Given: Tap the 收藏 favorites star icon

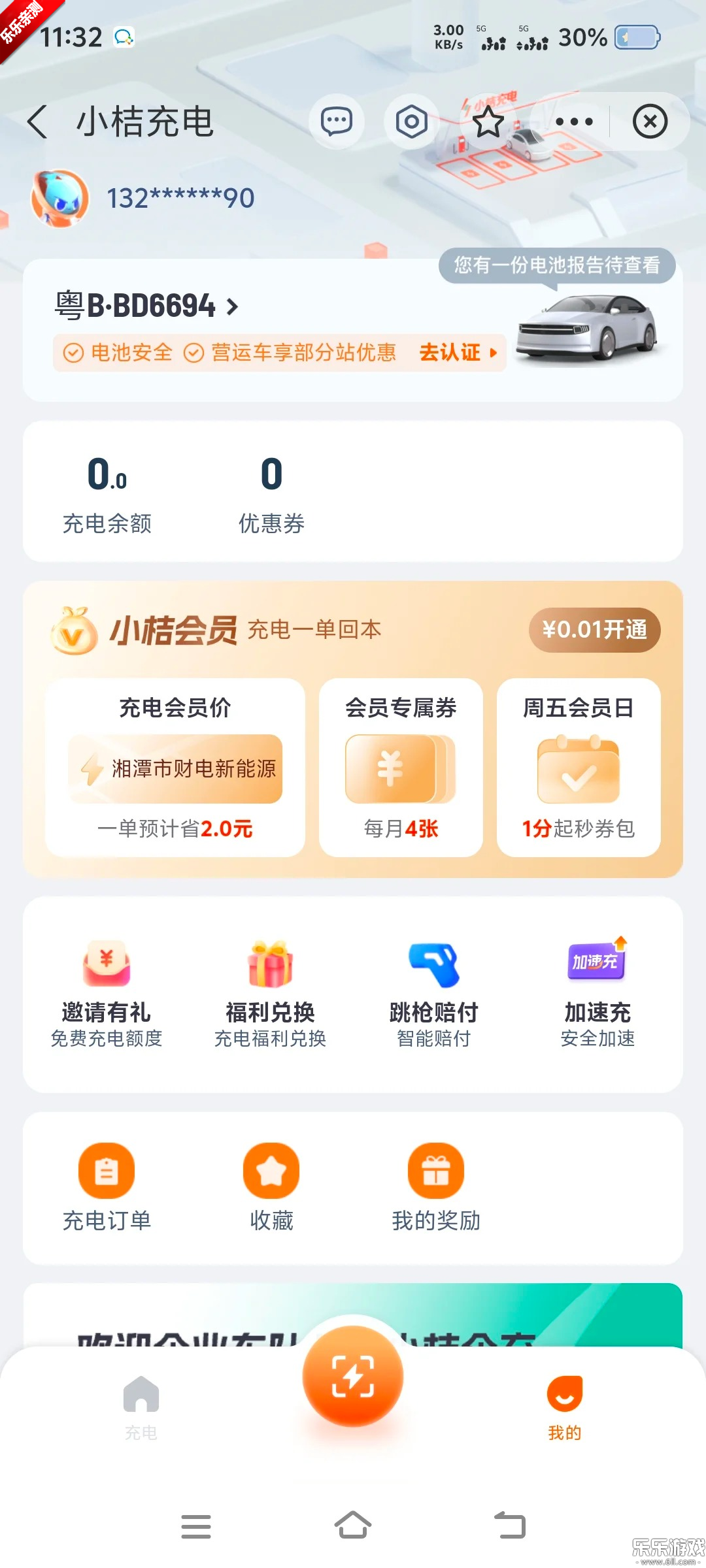Looking at the screenshot, I should point(271,1170).
